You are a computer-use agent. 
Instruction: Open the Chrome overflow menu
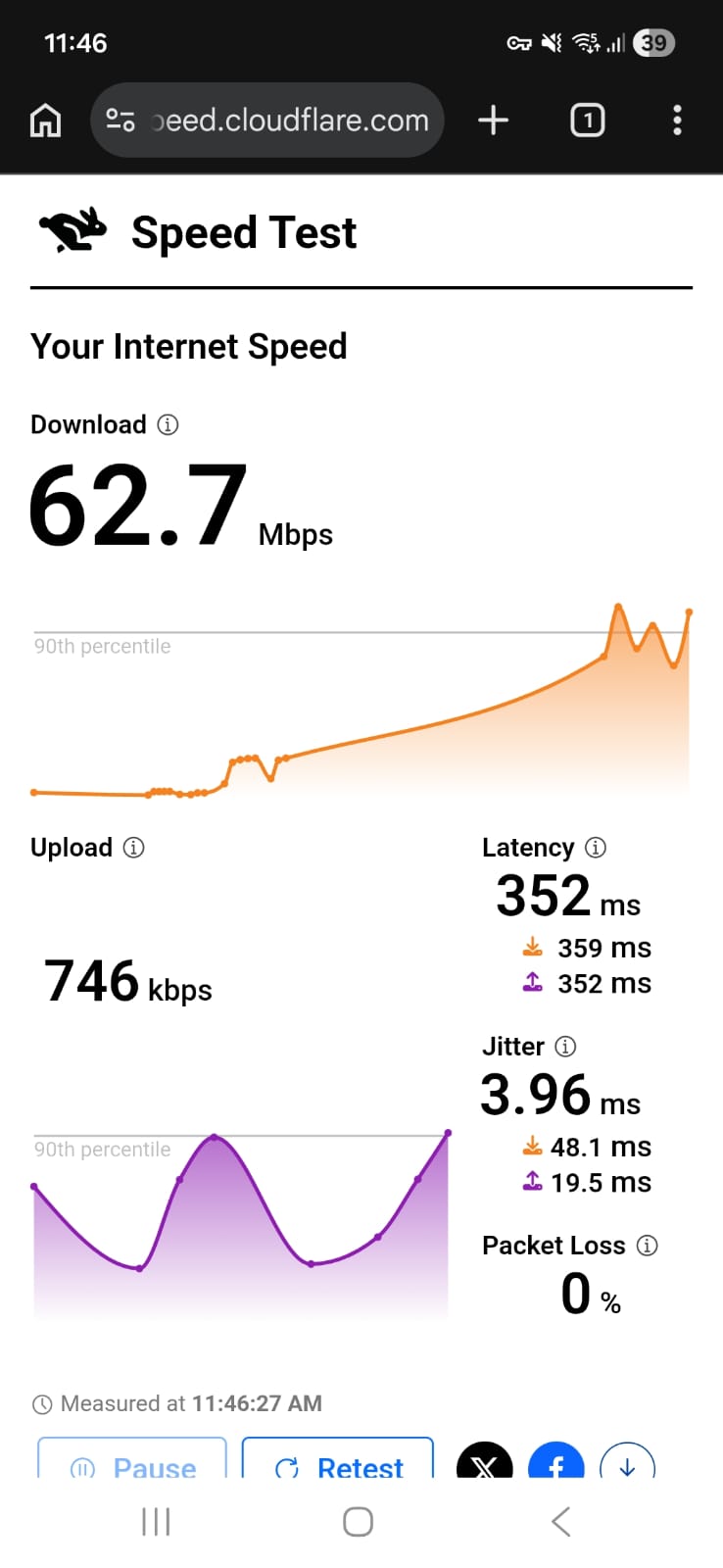coord(677,120)
